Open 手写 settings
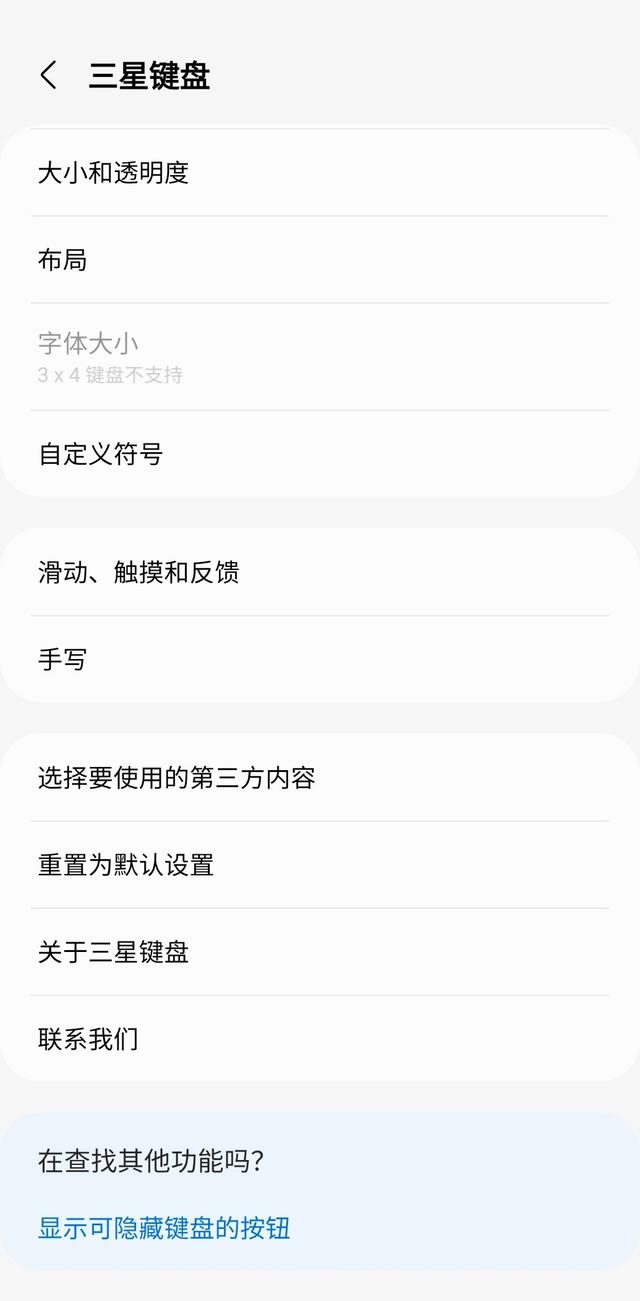640x1301 pixels. click(x=320, y=659)
